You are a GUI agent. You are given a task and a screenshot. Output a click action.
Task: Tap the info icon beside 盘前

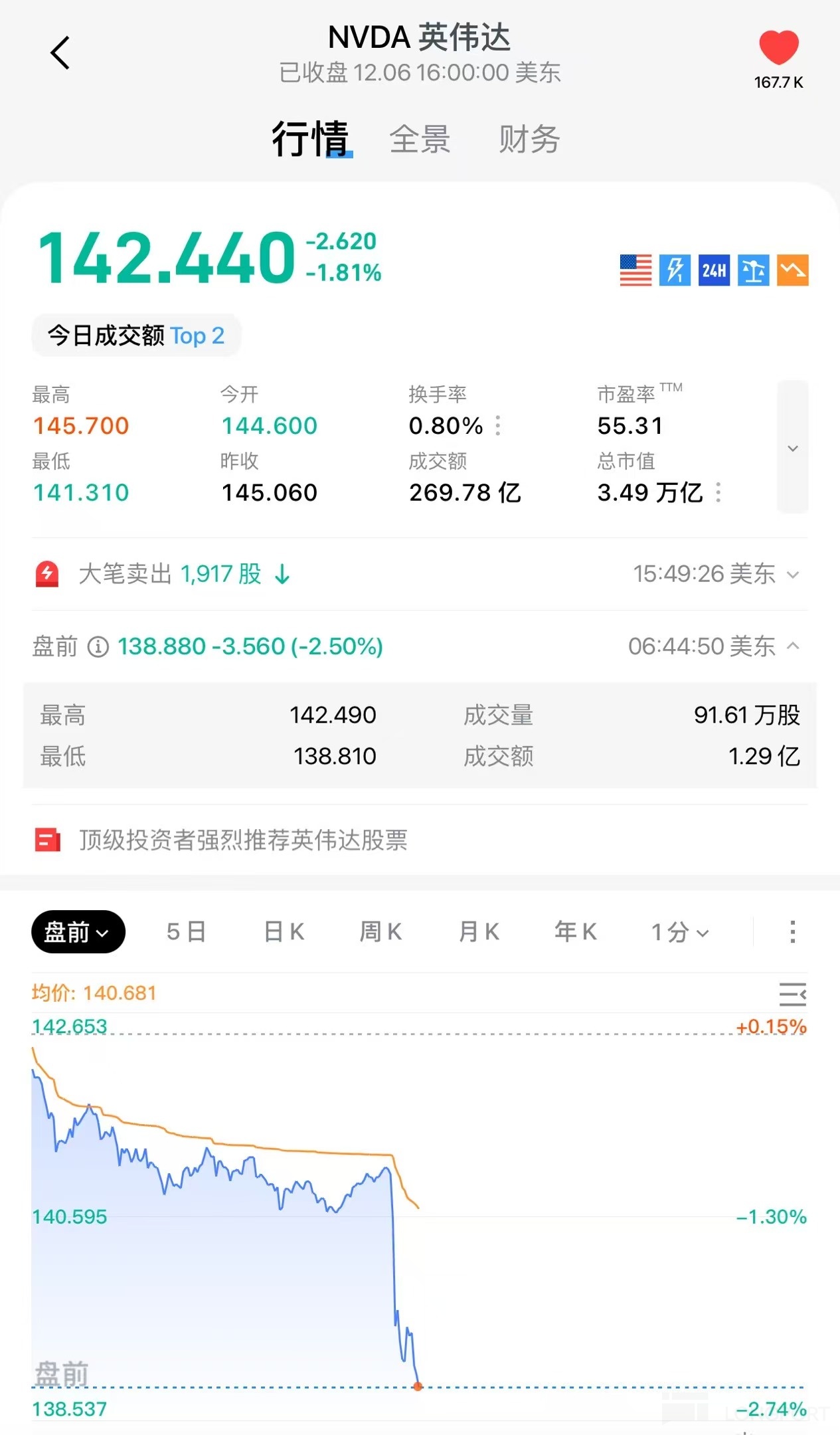coord(98,646)
